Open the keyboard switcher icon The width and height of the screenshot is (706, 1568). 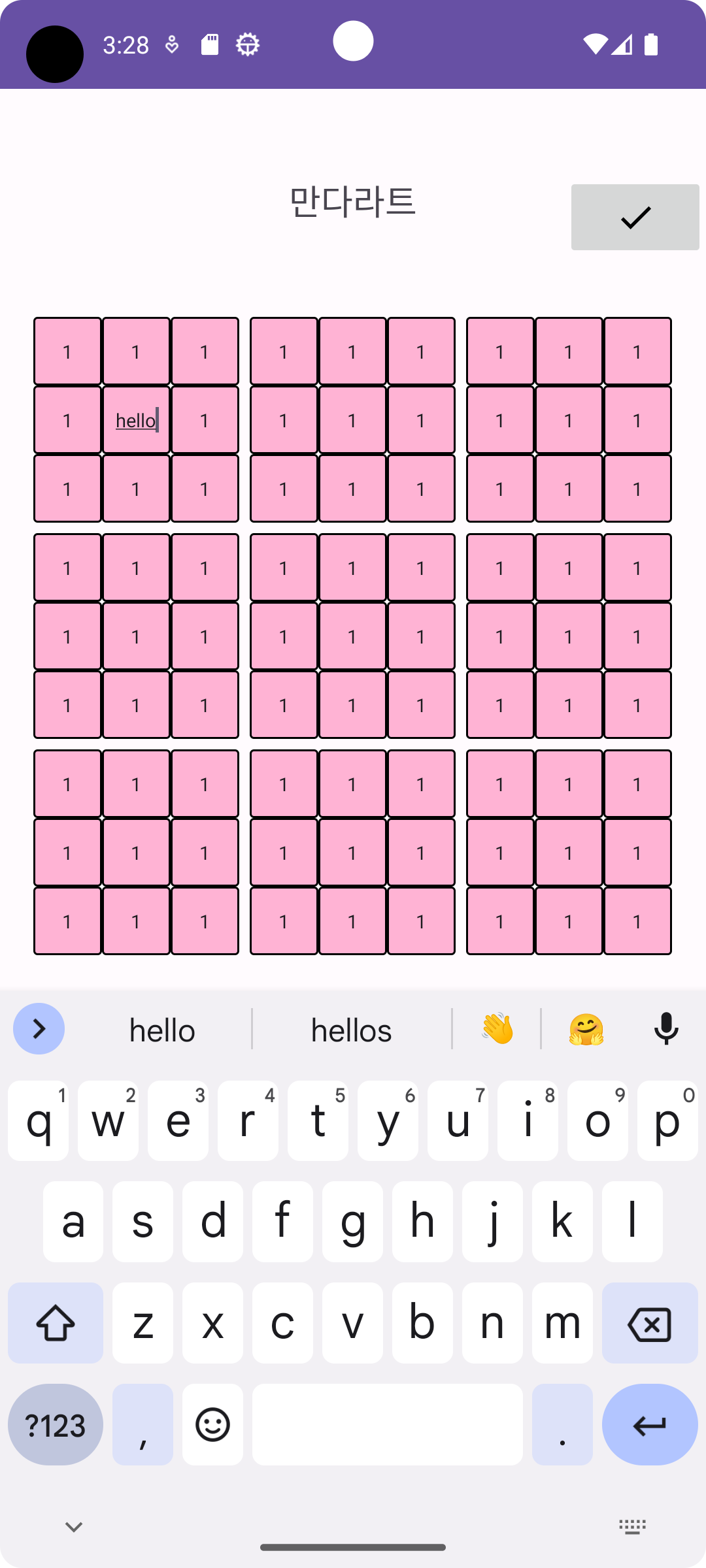click(632, 1527)
